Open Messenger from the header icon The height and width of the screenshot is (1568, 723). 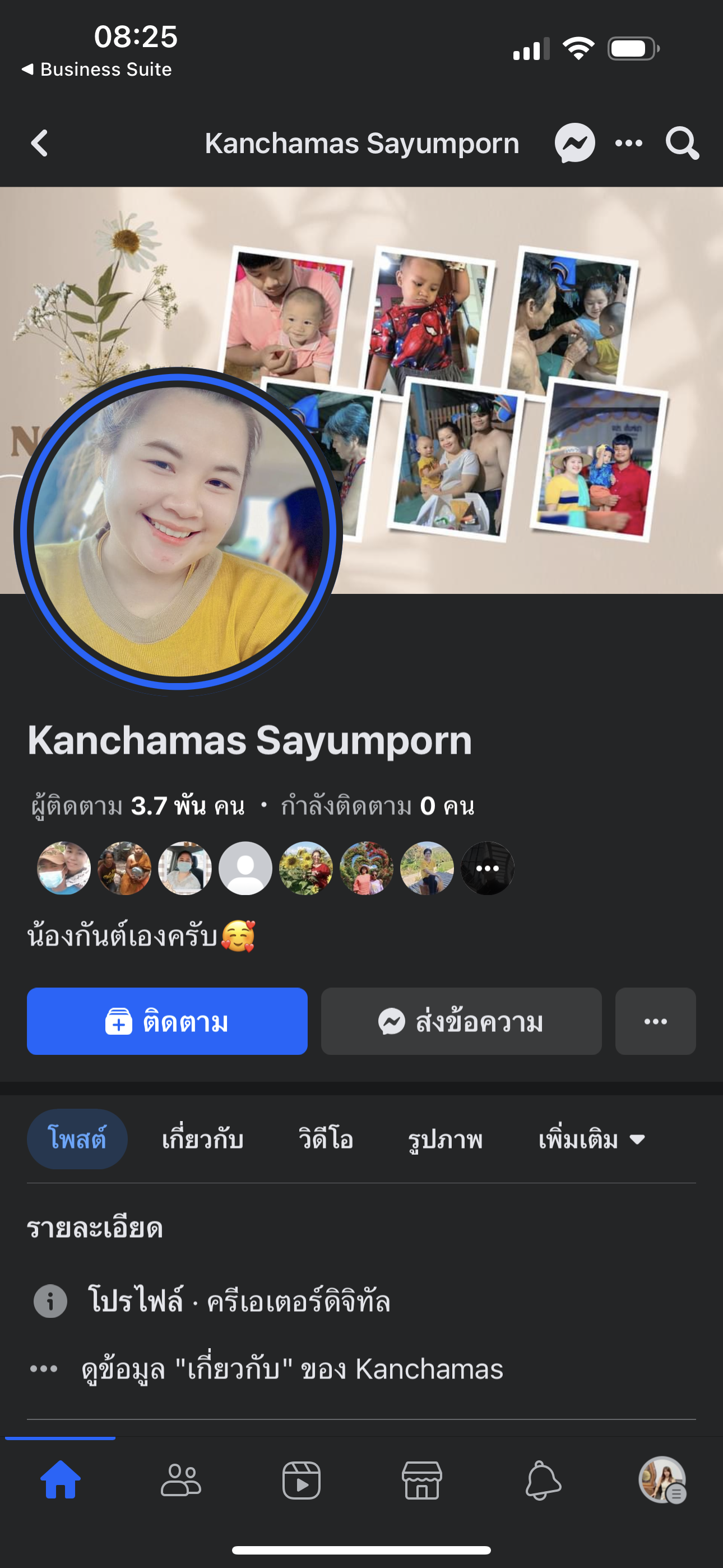click(574, 144)
